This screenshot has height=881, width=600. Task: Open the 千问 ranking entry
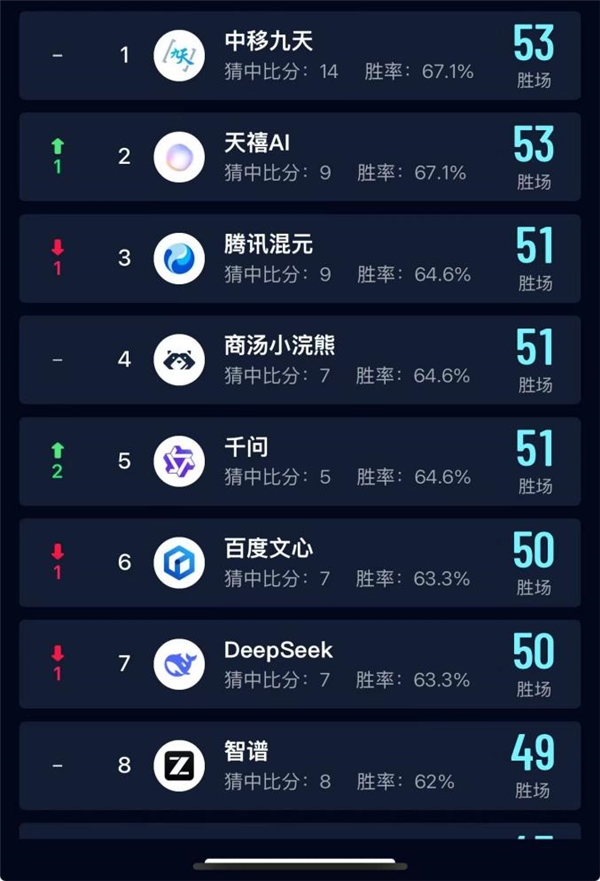(x=300, y=461)
